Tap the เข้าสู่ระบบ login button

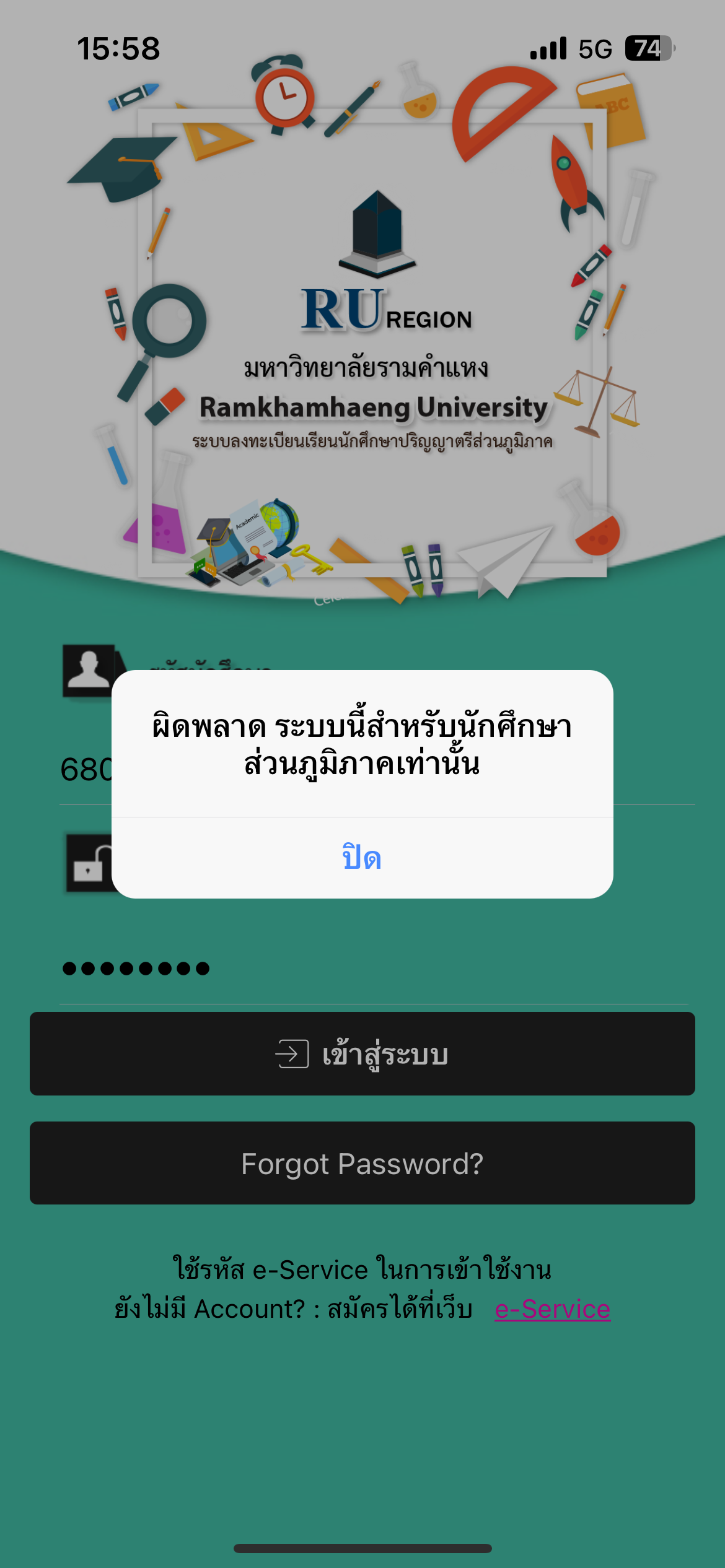[x=362, y=1054]
